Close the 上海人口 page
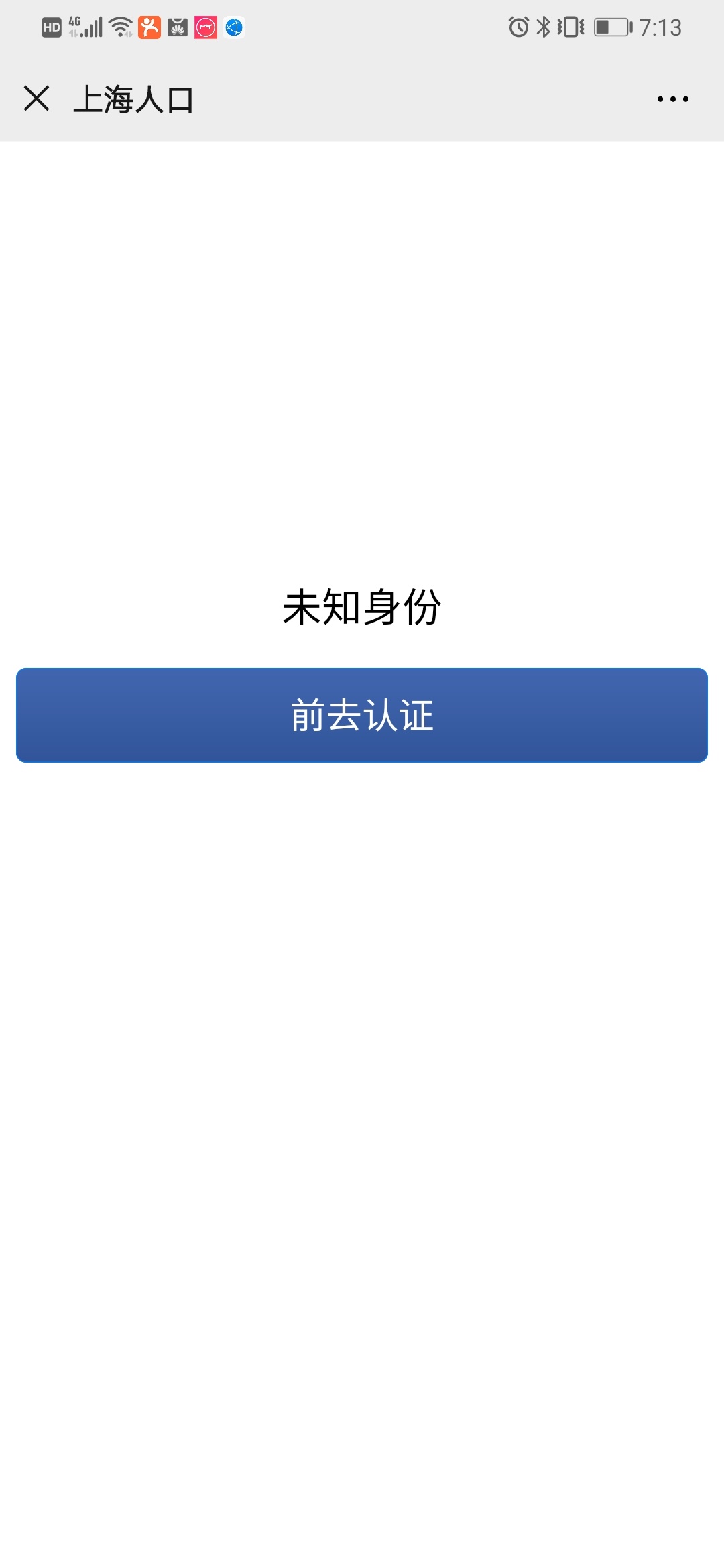Screen dimensions: 724x1568 click(x=37, y=99)
